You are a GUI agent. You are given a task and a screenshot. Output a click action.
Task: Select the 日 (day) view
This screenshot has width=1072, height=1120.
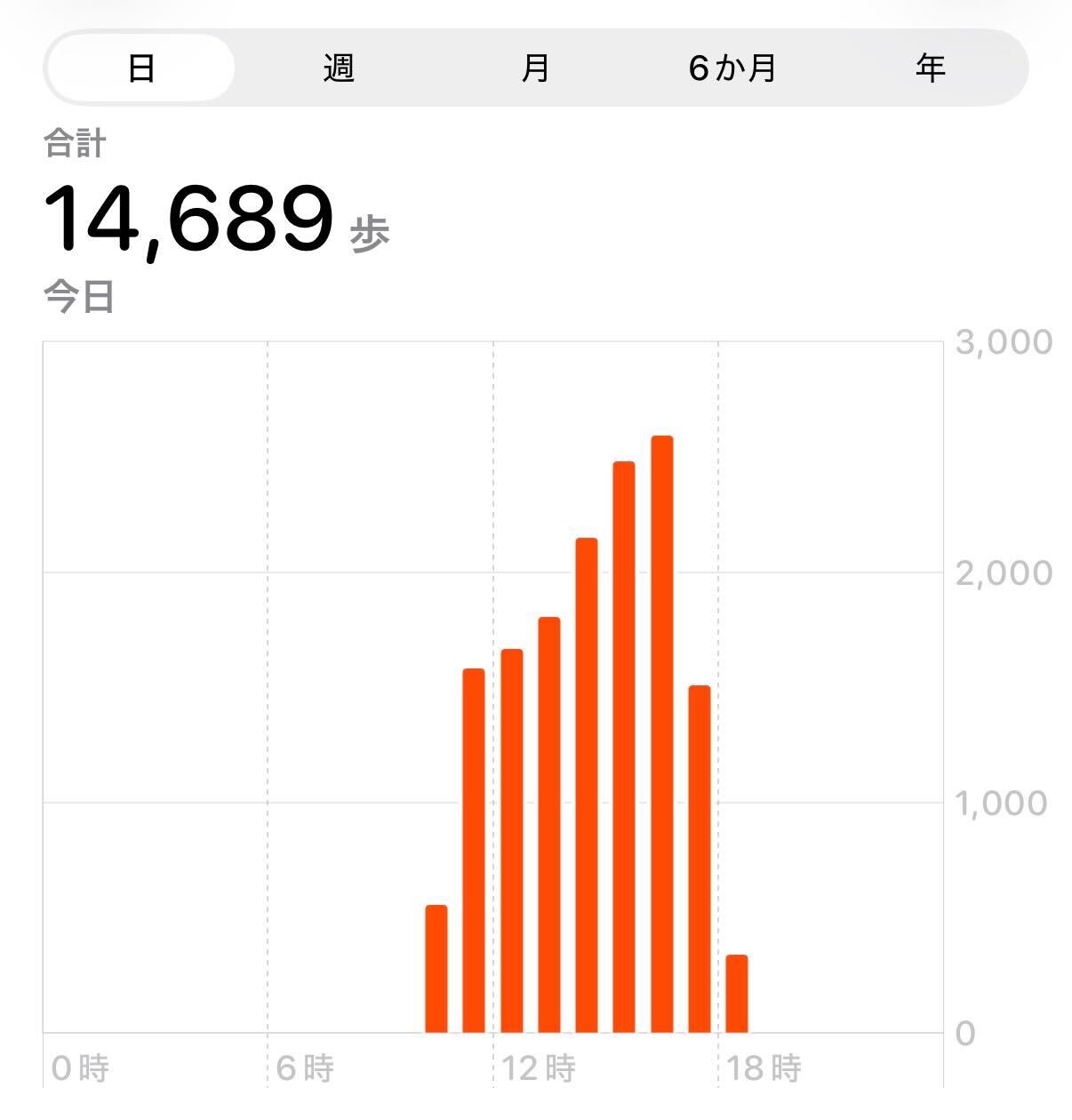[x=140, y=68]
